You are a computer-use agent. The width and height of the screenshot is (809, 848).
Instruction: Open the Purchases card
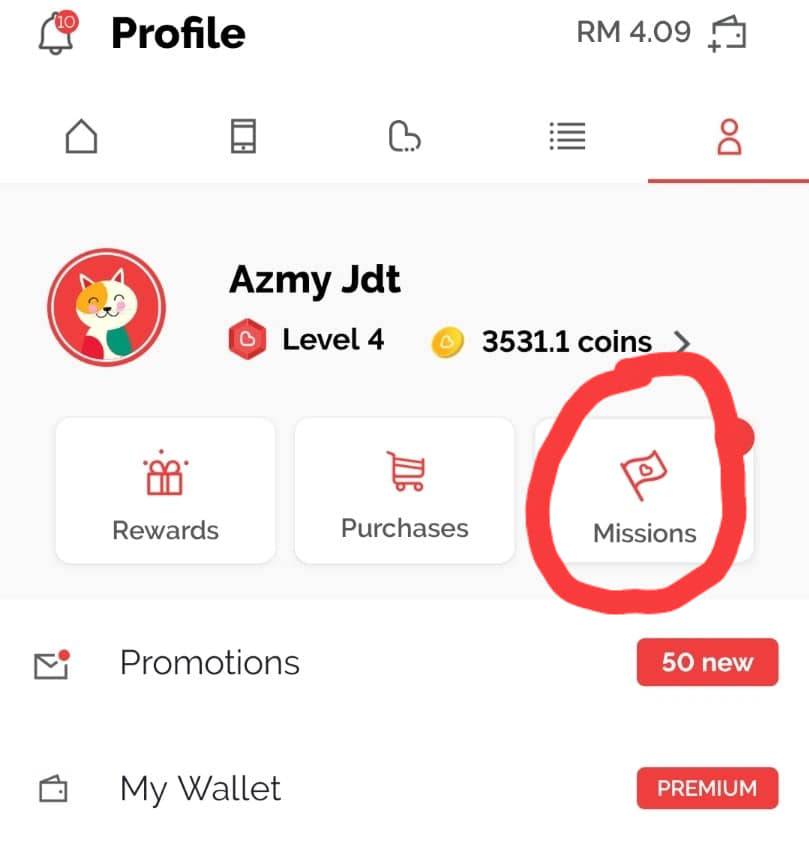pos(404,490)
